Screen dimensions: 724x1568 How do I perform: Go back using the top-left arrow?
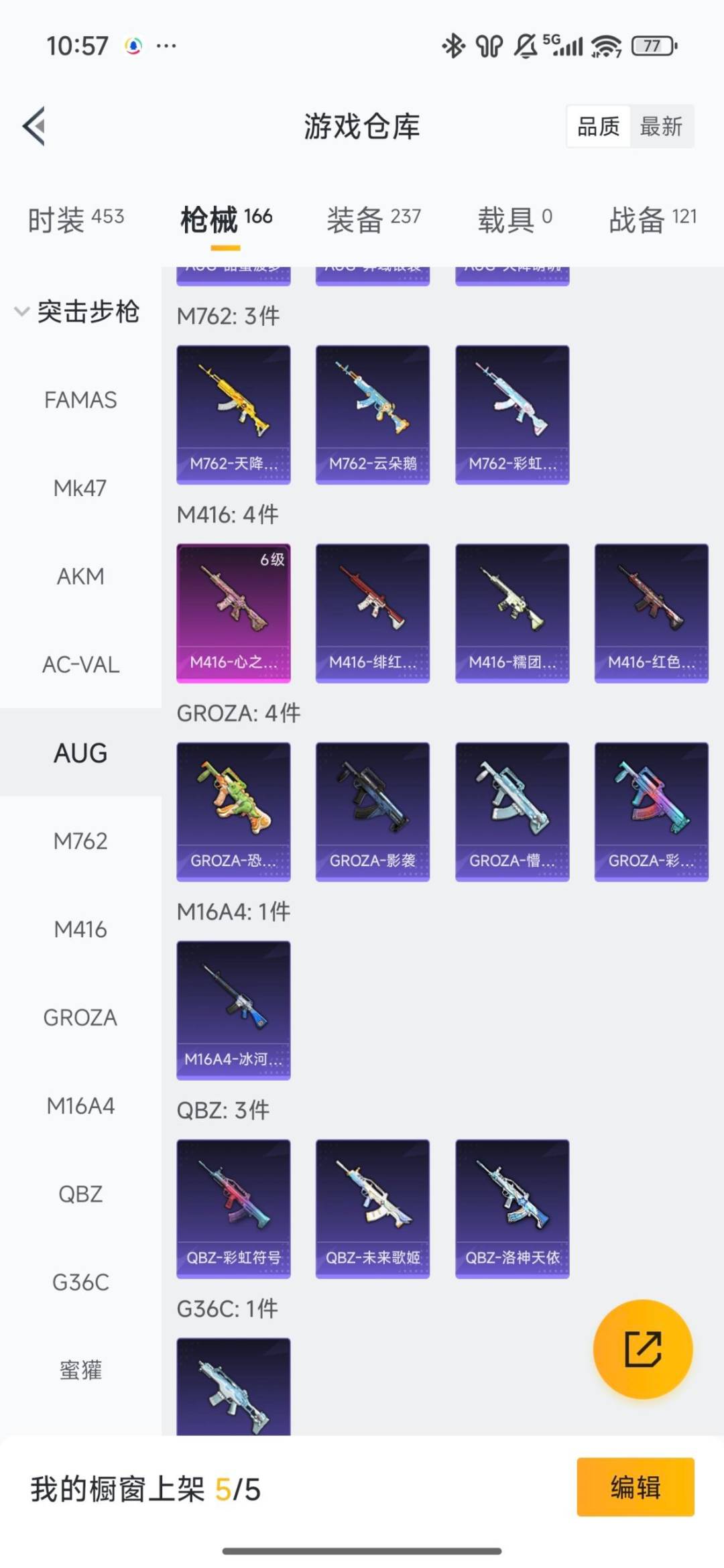click(x=35, y=126)
